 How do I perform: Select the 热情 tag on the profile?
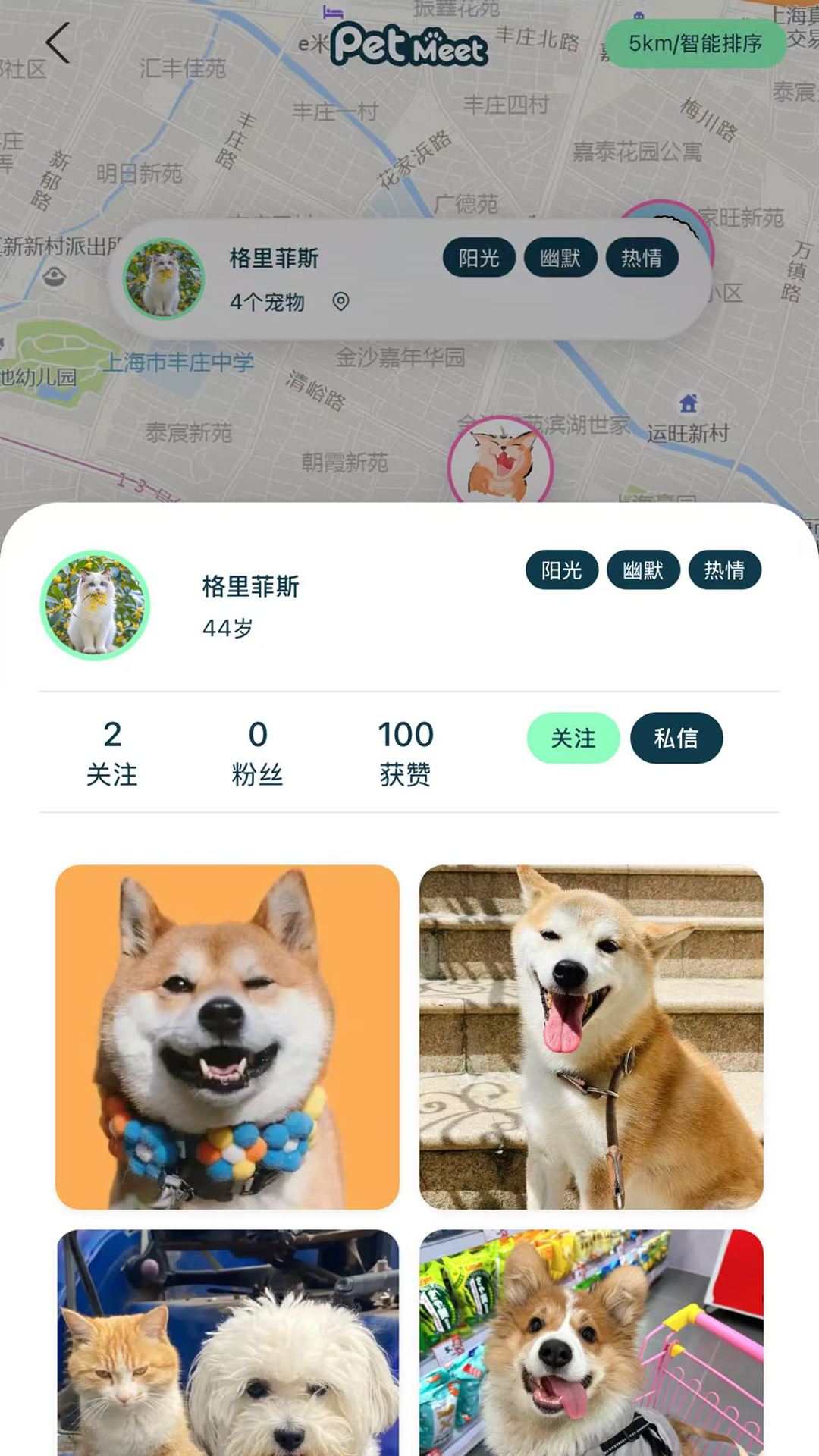coord(724,570)
